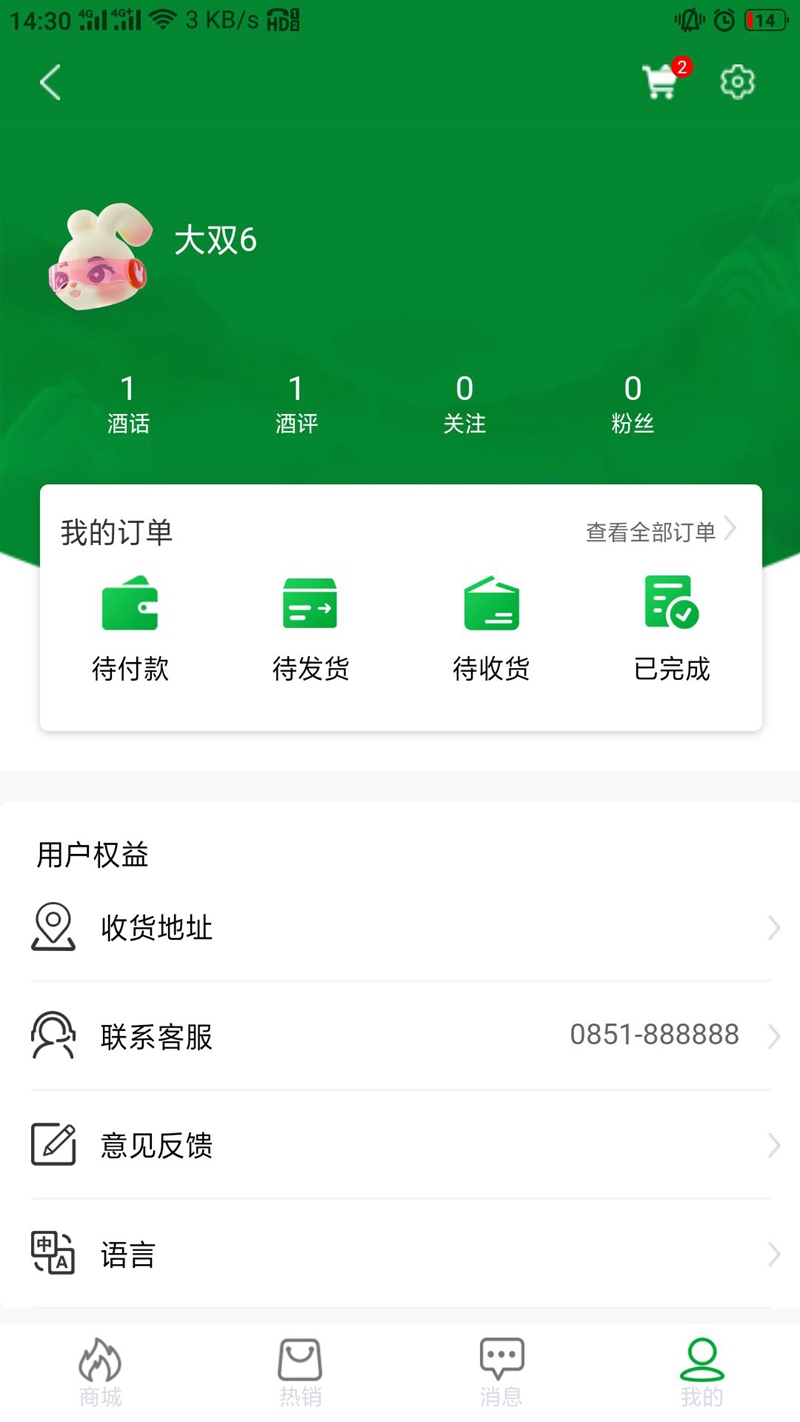Open the 粉丝 followers list
Image resolution: width=800 pixels, height=1422 pixels.
pos(632,404)
